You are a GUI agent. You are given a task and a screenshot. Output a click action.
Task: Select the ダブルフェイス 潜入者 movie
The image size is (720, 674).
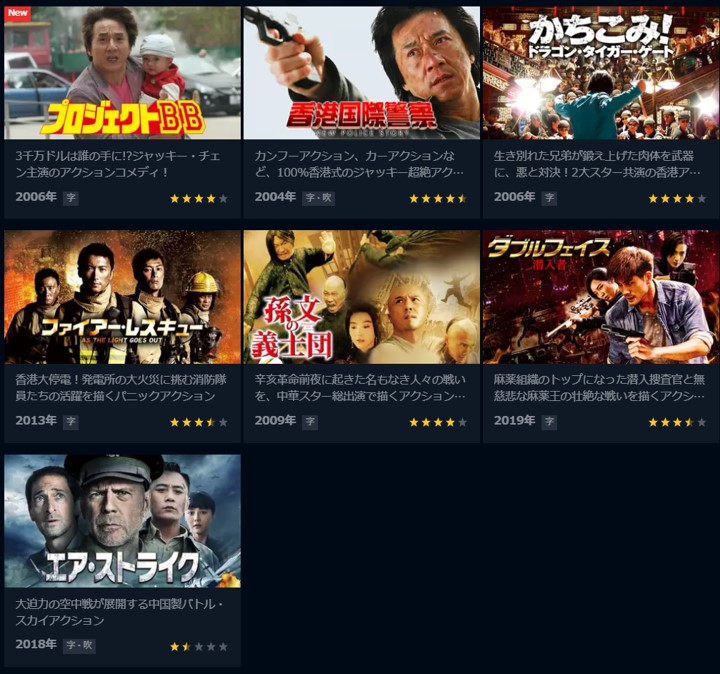click(x=600, y=297)
